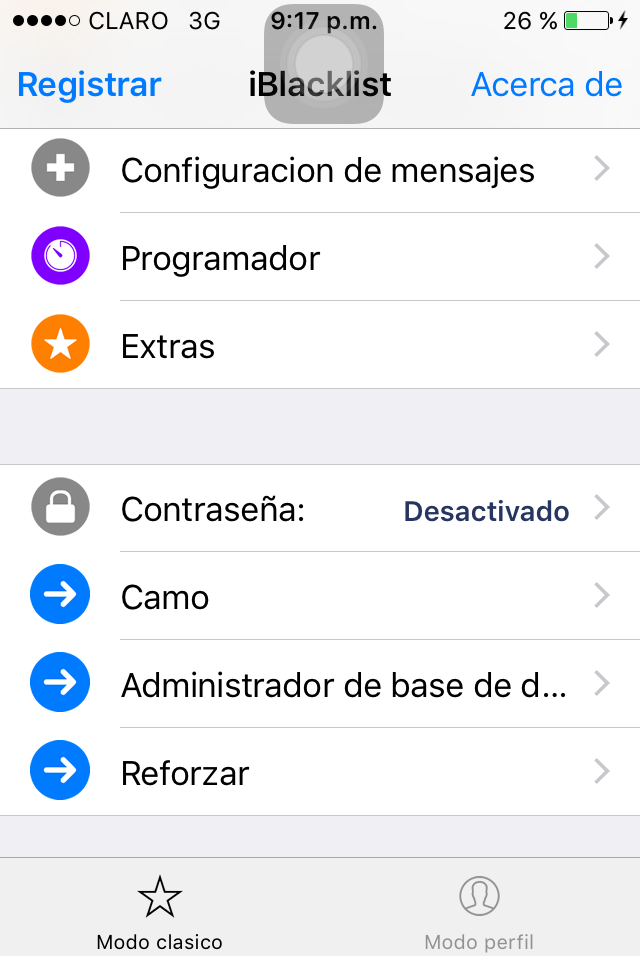Open the Acerca de page
The height and width of the screenshot is (960, 640).
tap(546, 85)
